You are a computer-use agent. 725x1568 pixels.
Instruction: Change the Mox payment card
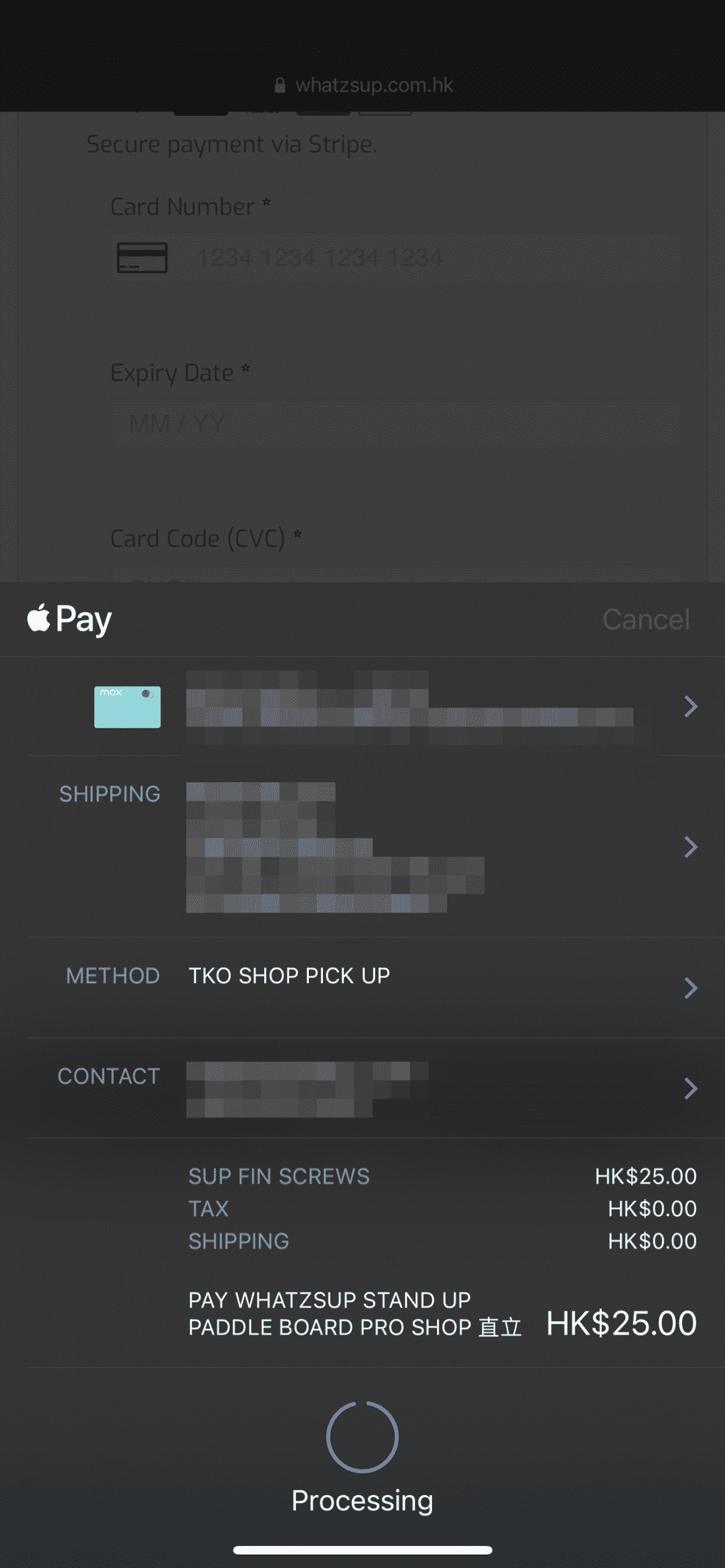click(362, 706)
